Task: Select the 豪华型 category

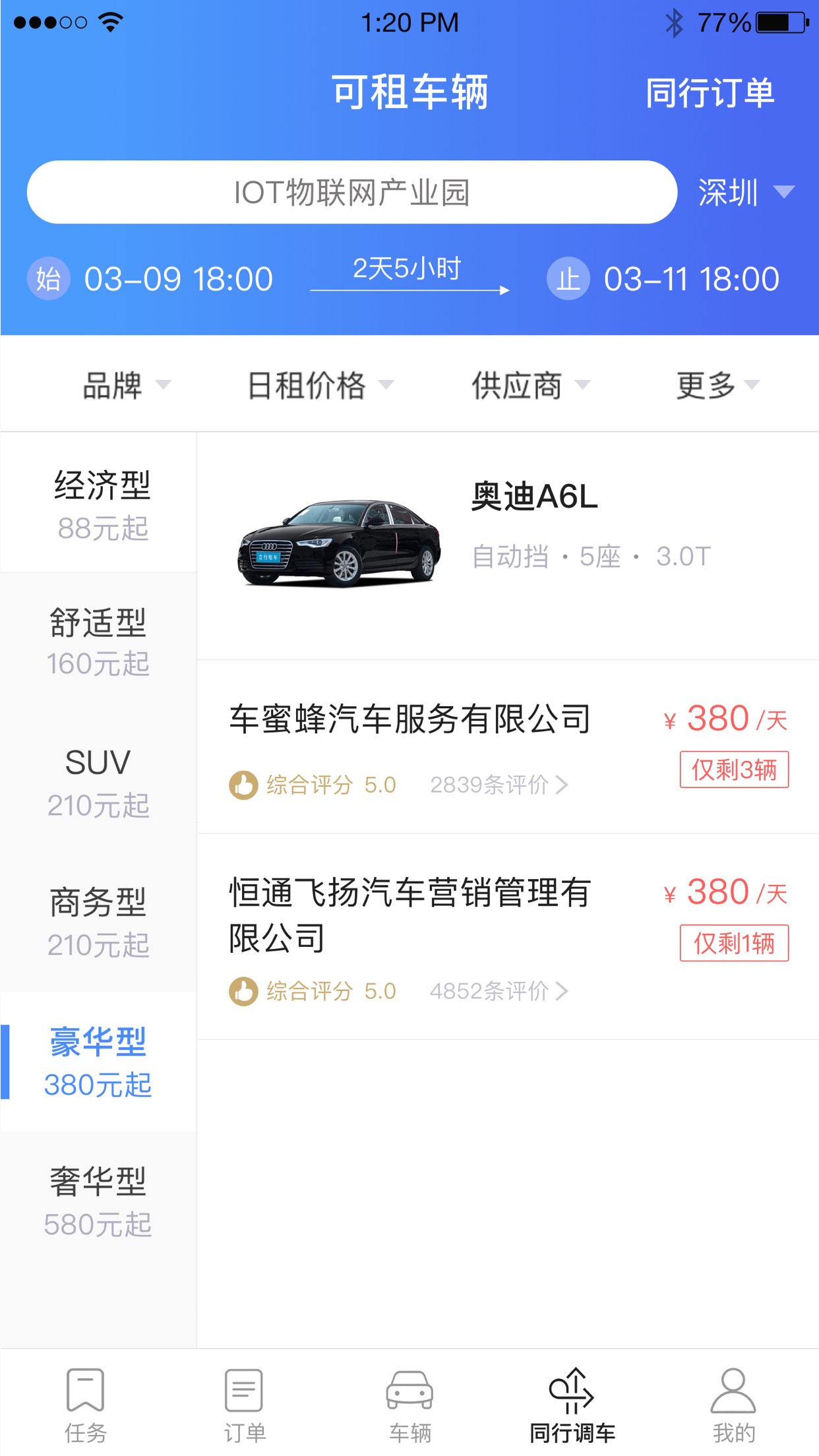Action: [x=99, y=1062]
